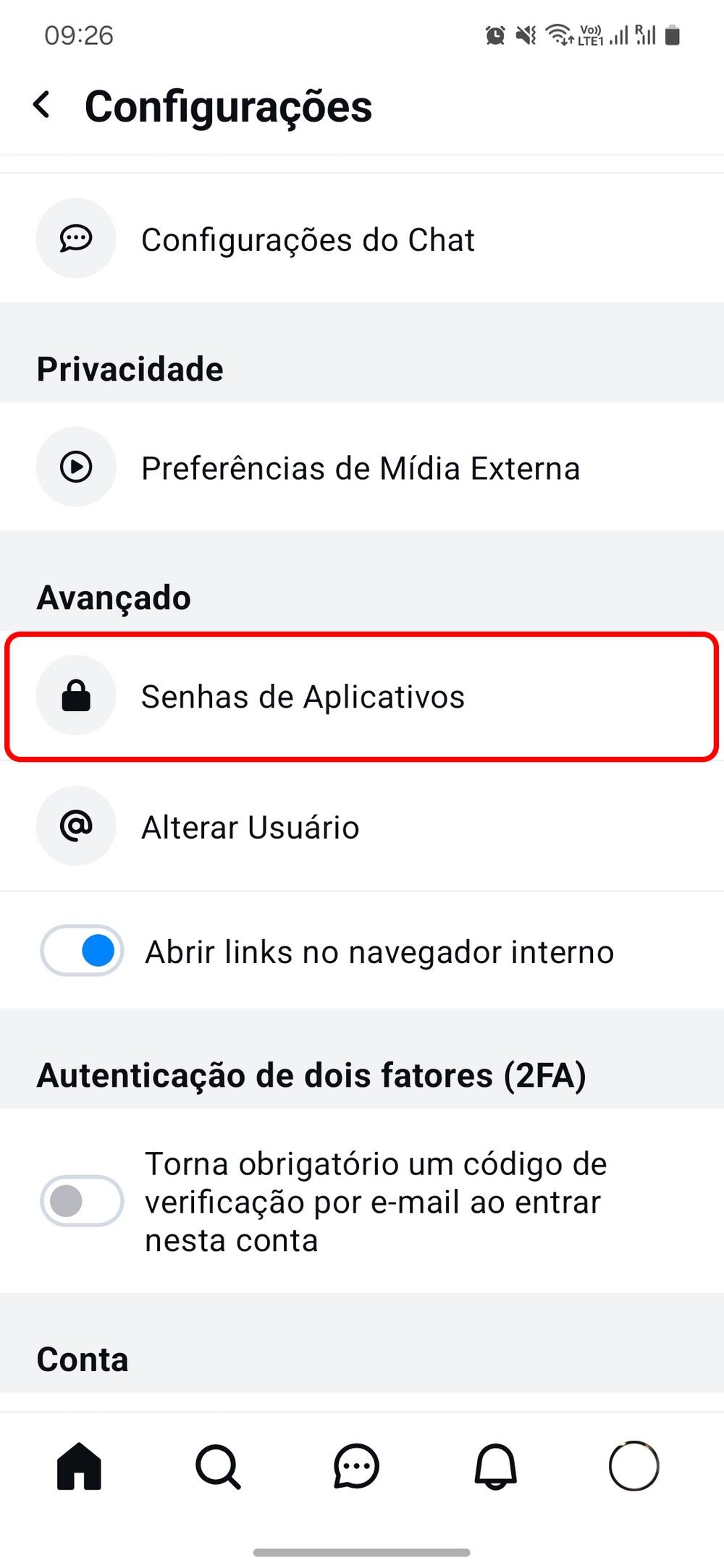Open Preferências de Mídia Externa
The height and width of the screenshot is (1568, 724).
pyautogui.click(x=360, y=467)
